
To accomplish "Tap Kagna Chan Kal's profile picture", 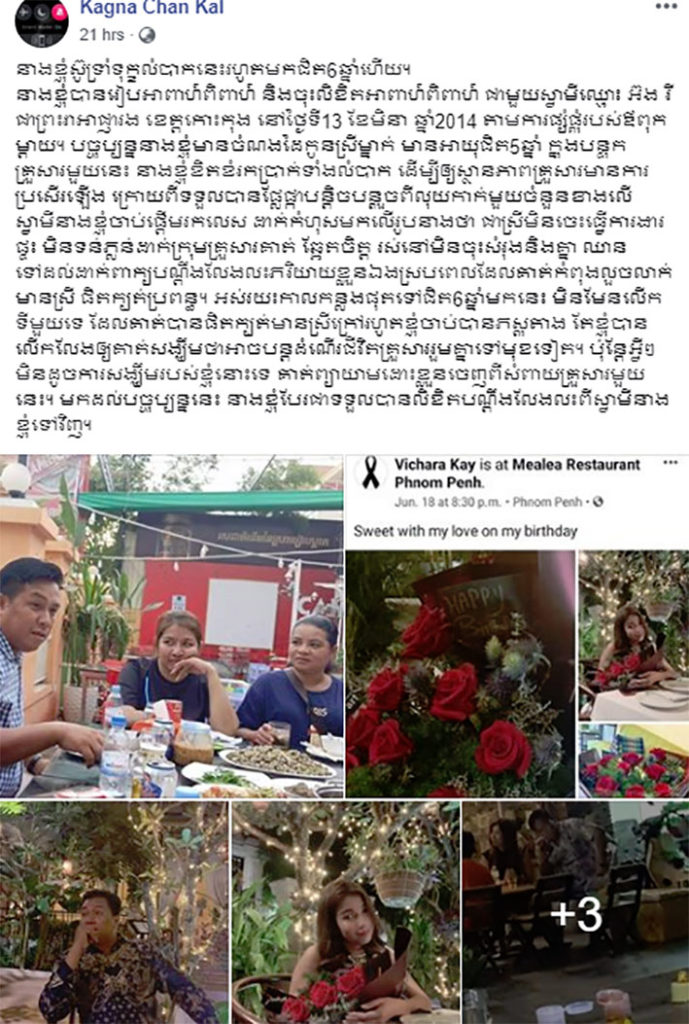I will [x=41, y=20].
